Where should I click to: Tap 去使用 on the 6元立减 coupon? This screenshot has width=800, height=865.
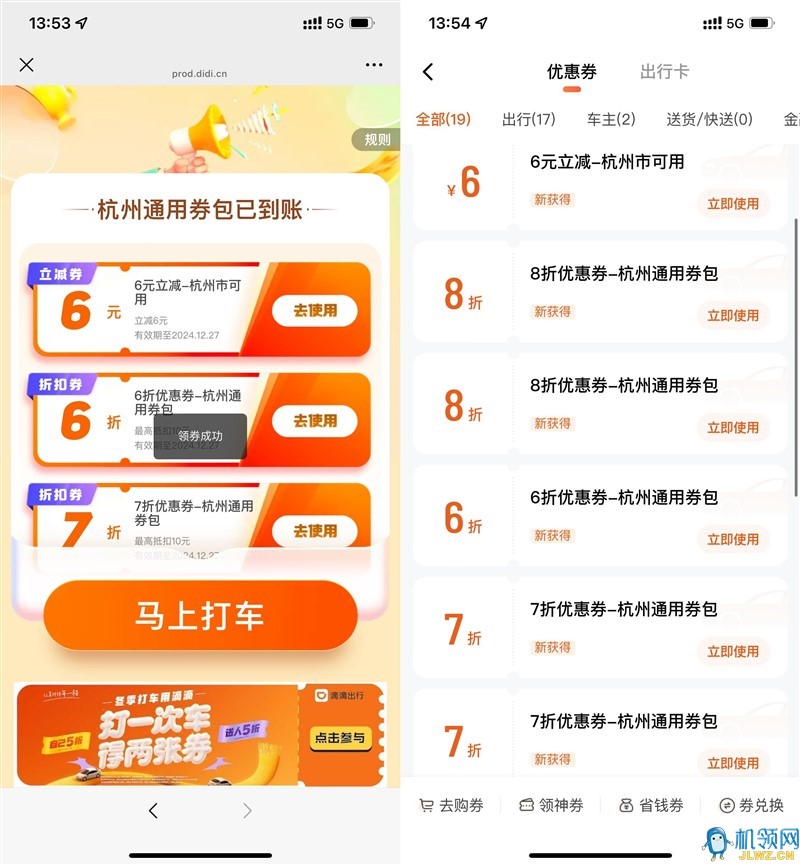(315, 310)
